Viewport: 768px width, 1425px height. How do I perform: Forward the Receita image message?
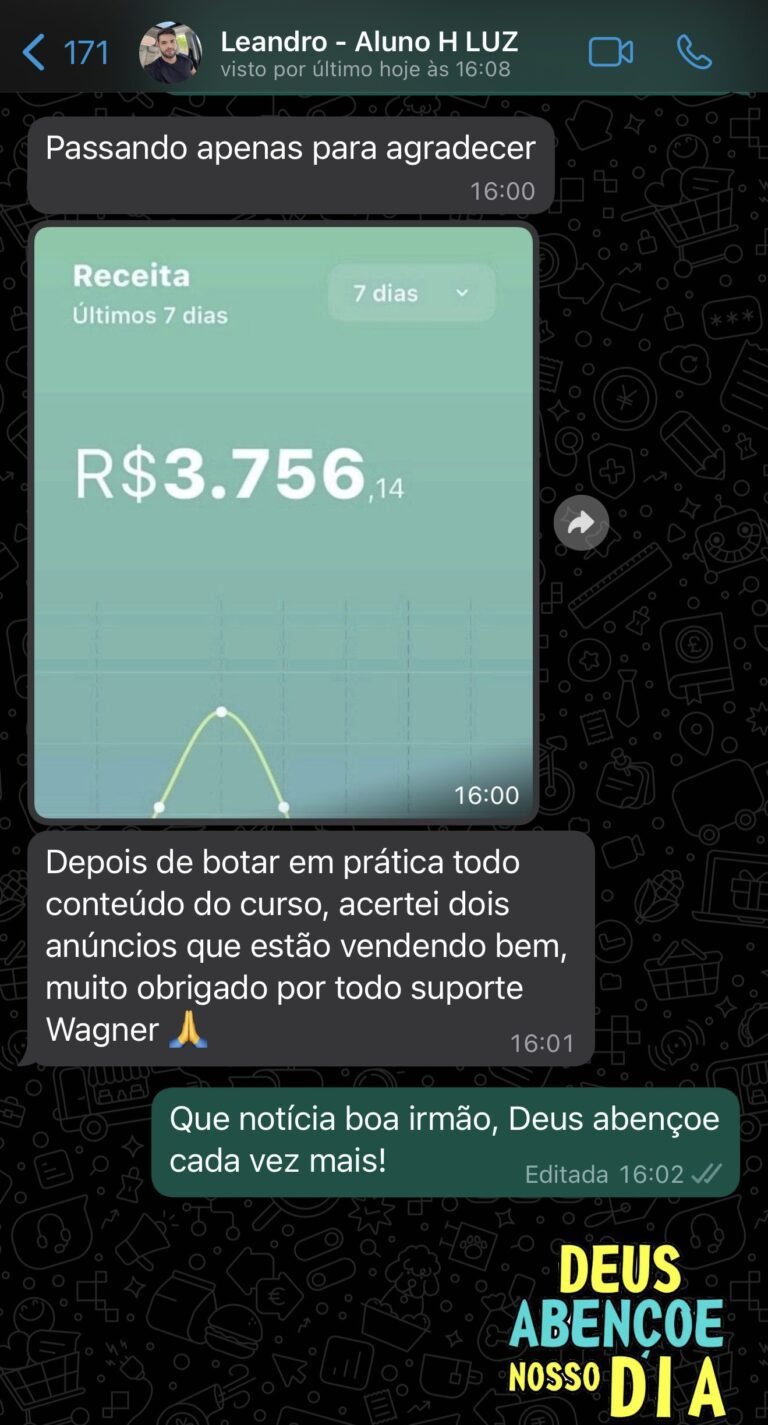click(581, 523)
